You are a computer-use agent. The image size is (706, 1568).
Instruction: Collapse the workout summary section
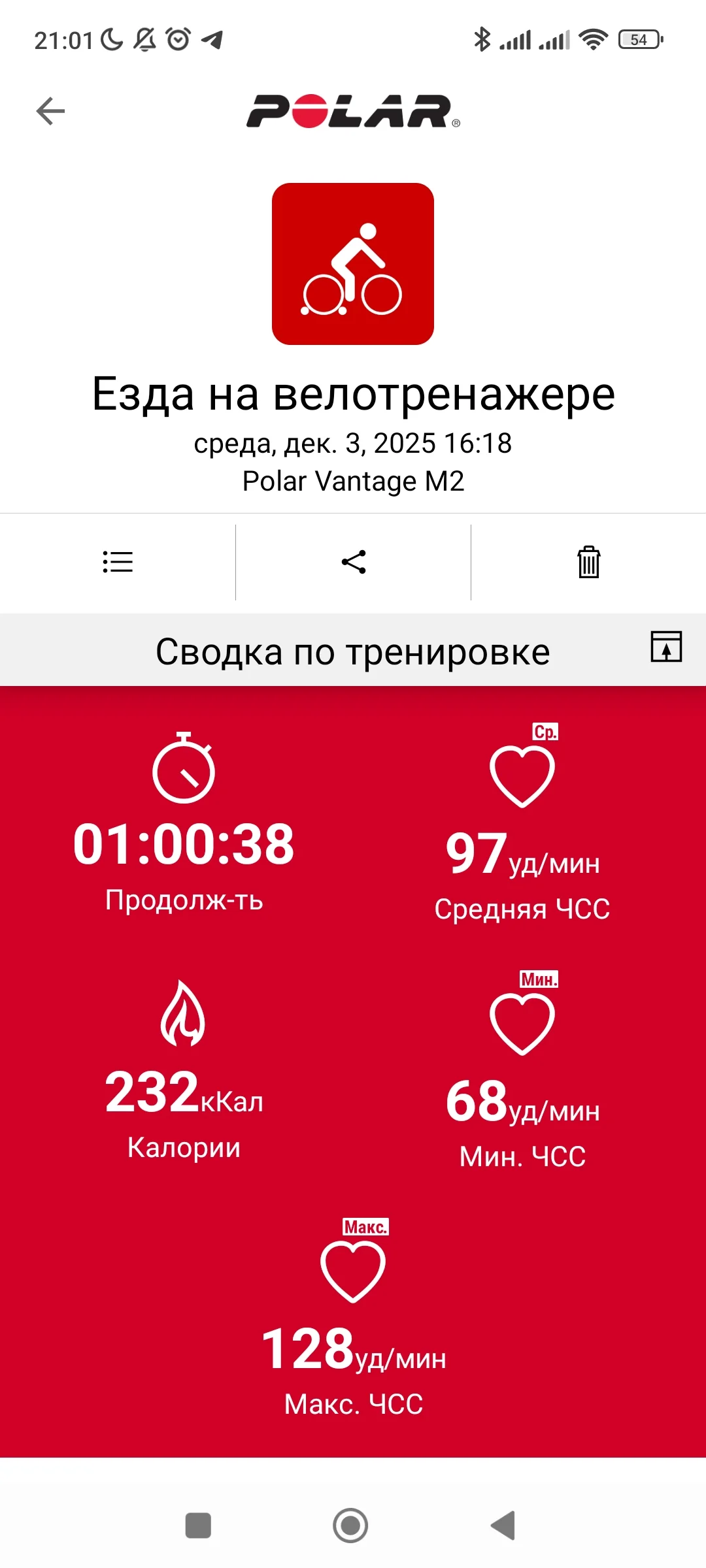coord(666,647)
